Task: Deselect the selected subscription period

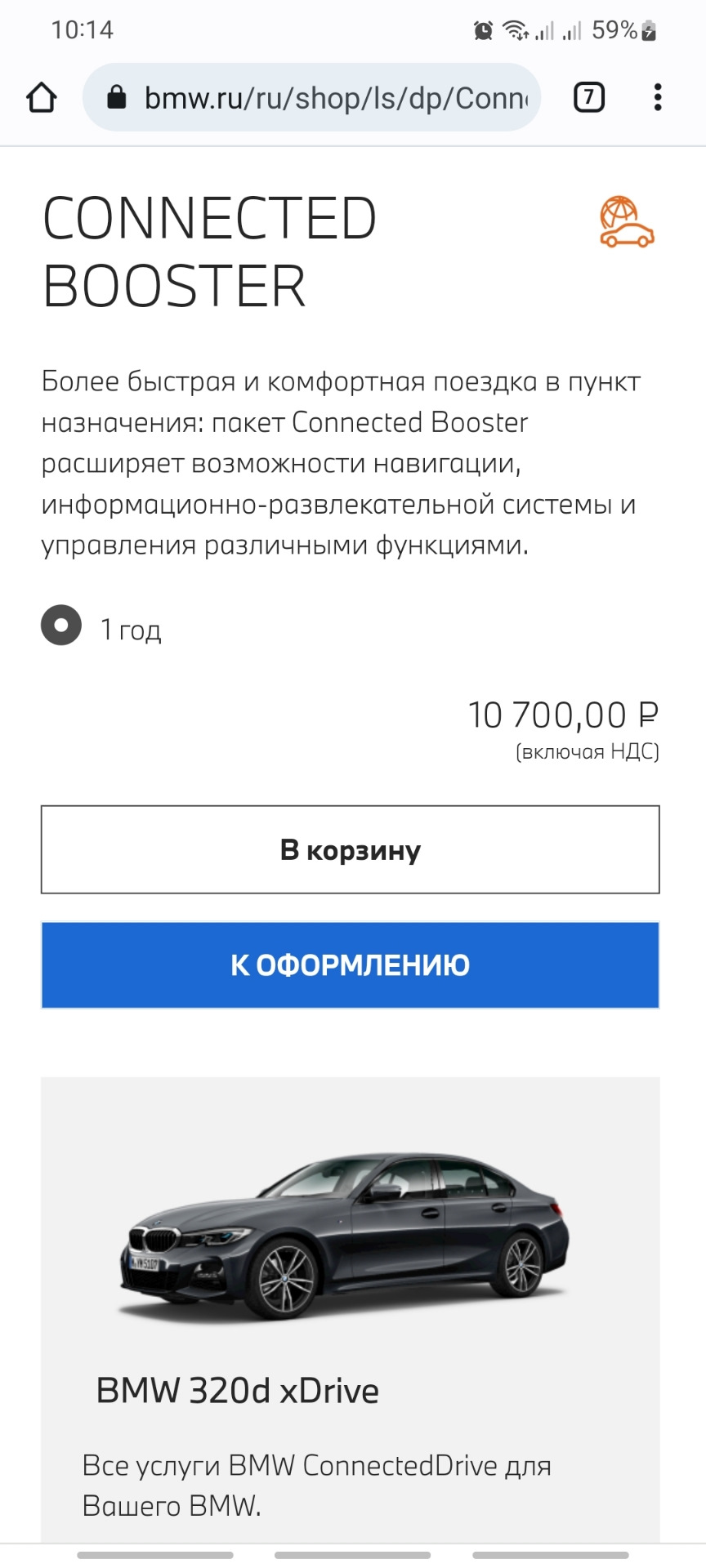Action: tap(60, 626)
